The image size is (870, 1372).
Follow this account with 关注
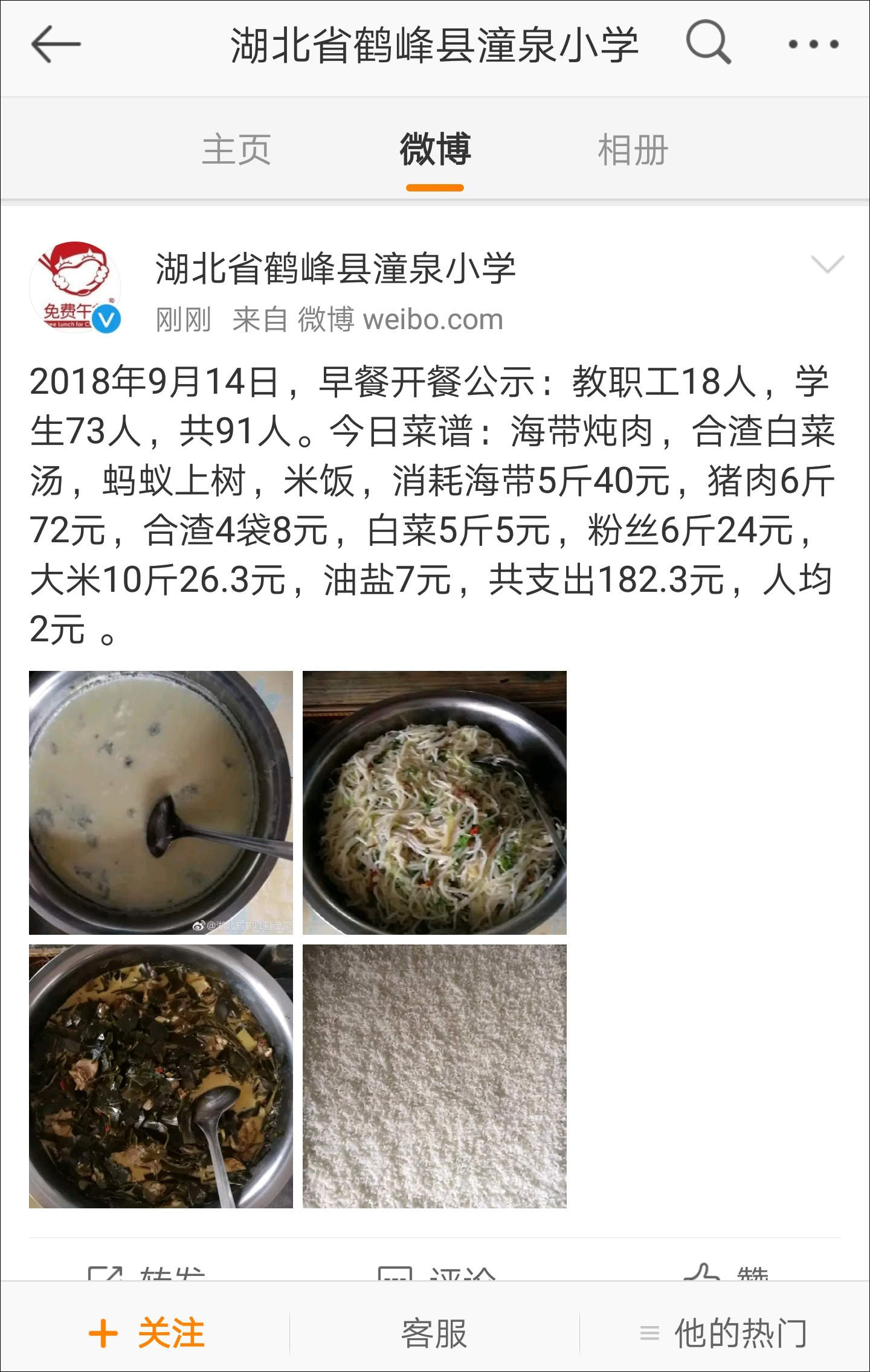click(146, 1333)
